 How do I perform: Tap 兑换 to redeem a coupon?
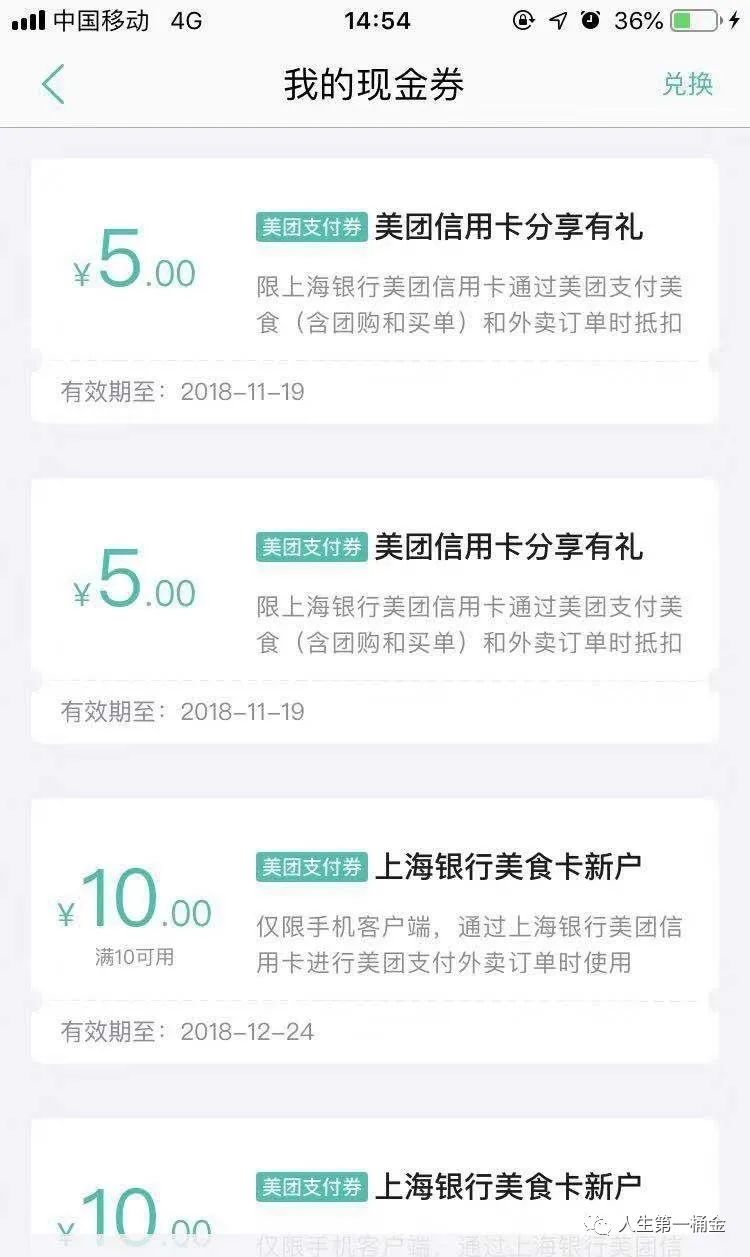pos(687,85)
